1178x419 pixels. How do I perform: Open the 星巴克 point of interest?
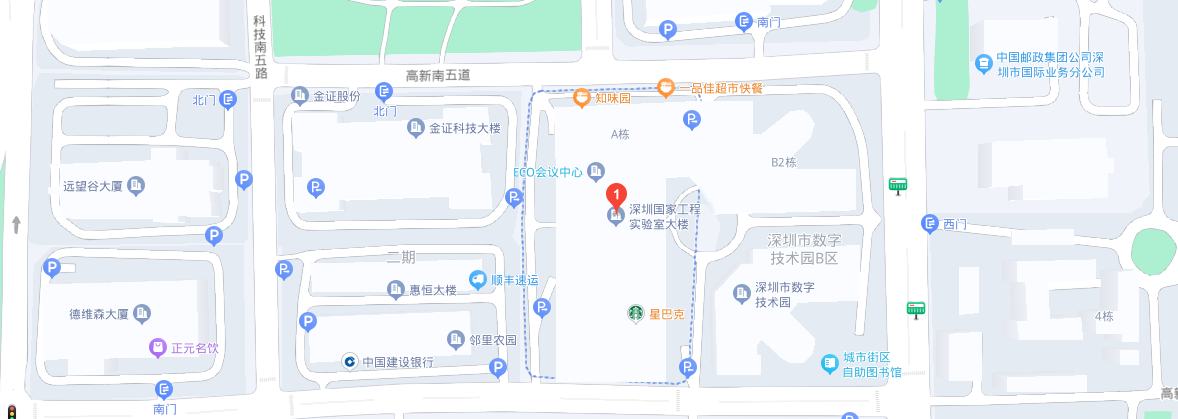[635, 313]
